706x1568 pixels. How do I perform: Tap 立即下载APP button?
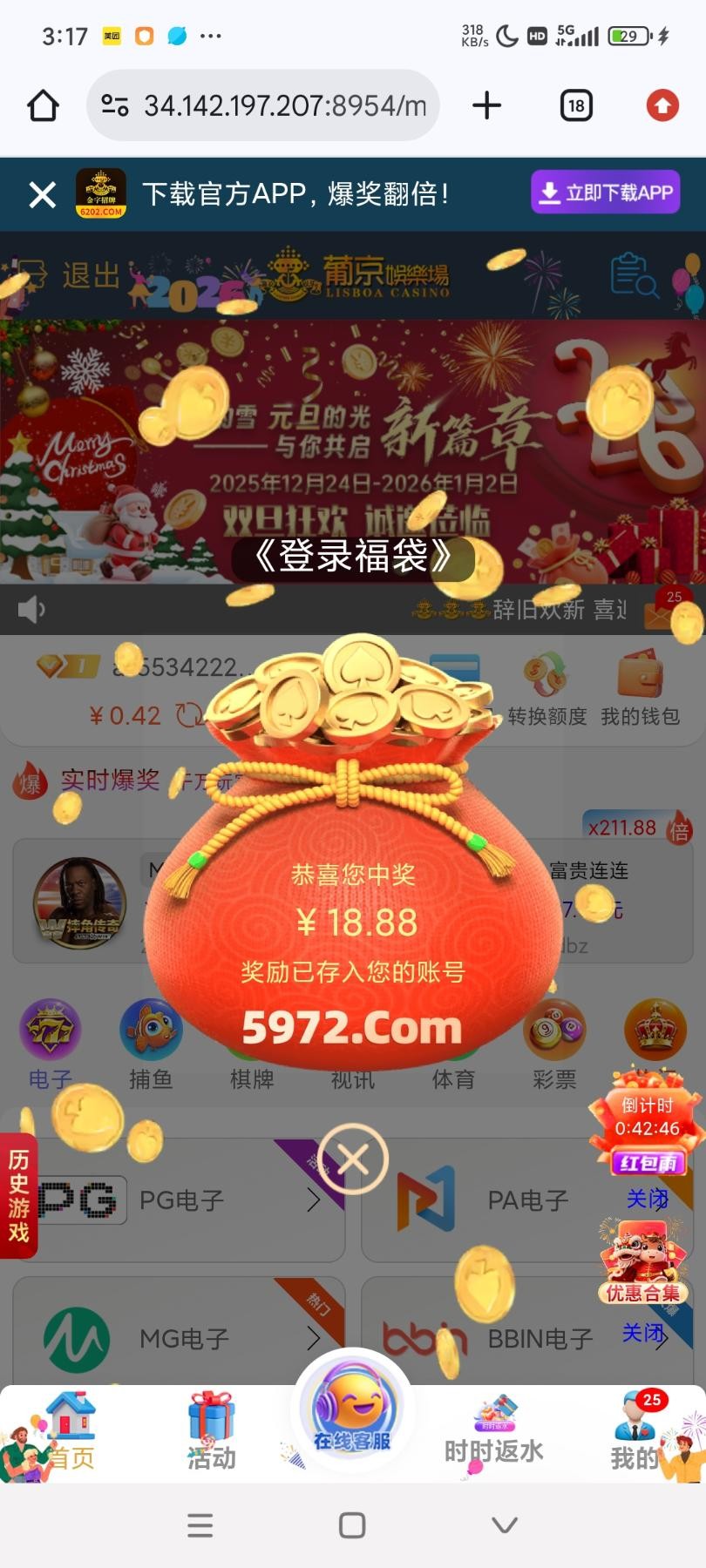click(x=605, y=193)
